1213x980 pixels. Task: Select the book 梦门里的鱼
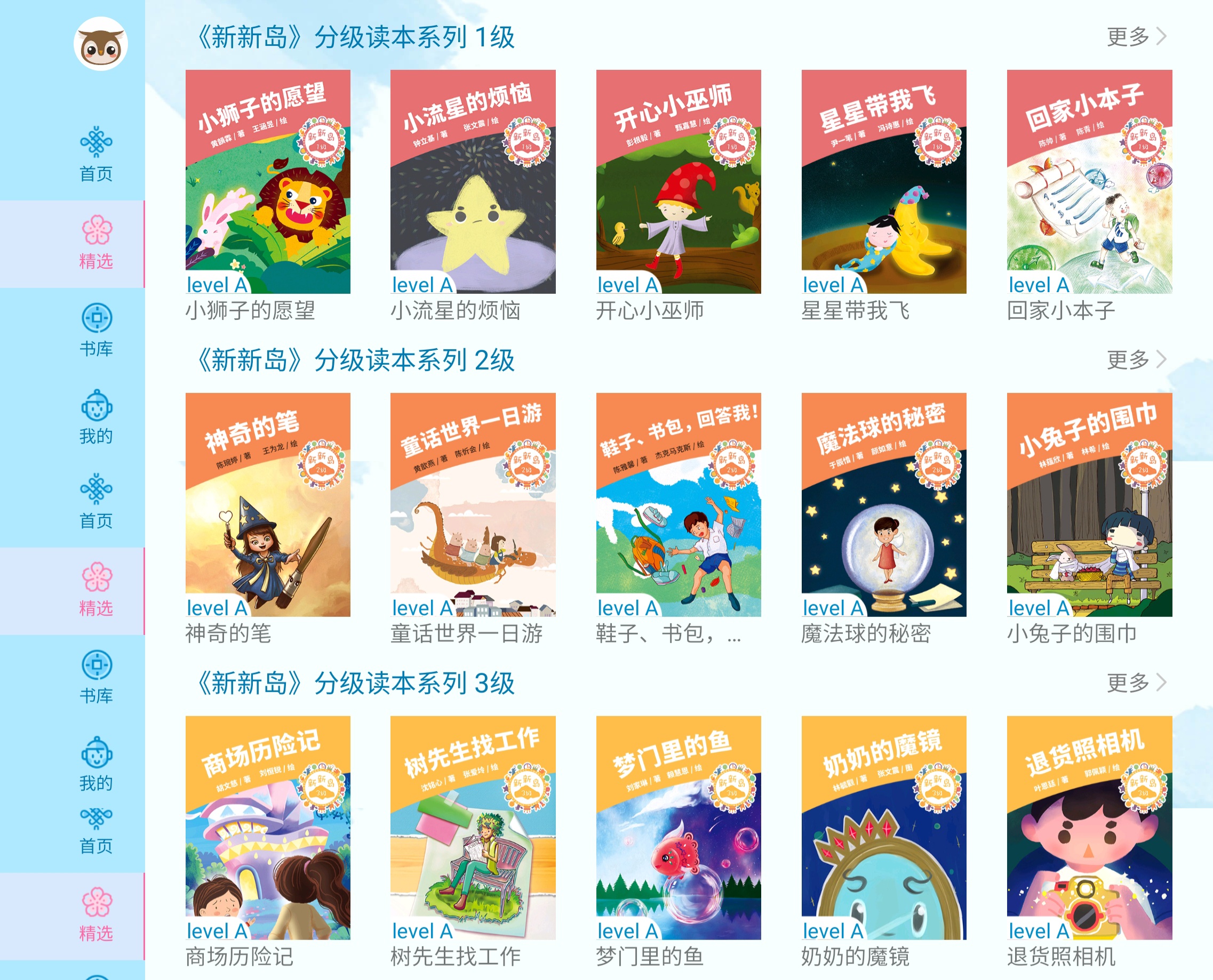pos(678,828)
